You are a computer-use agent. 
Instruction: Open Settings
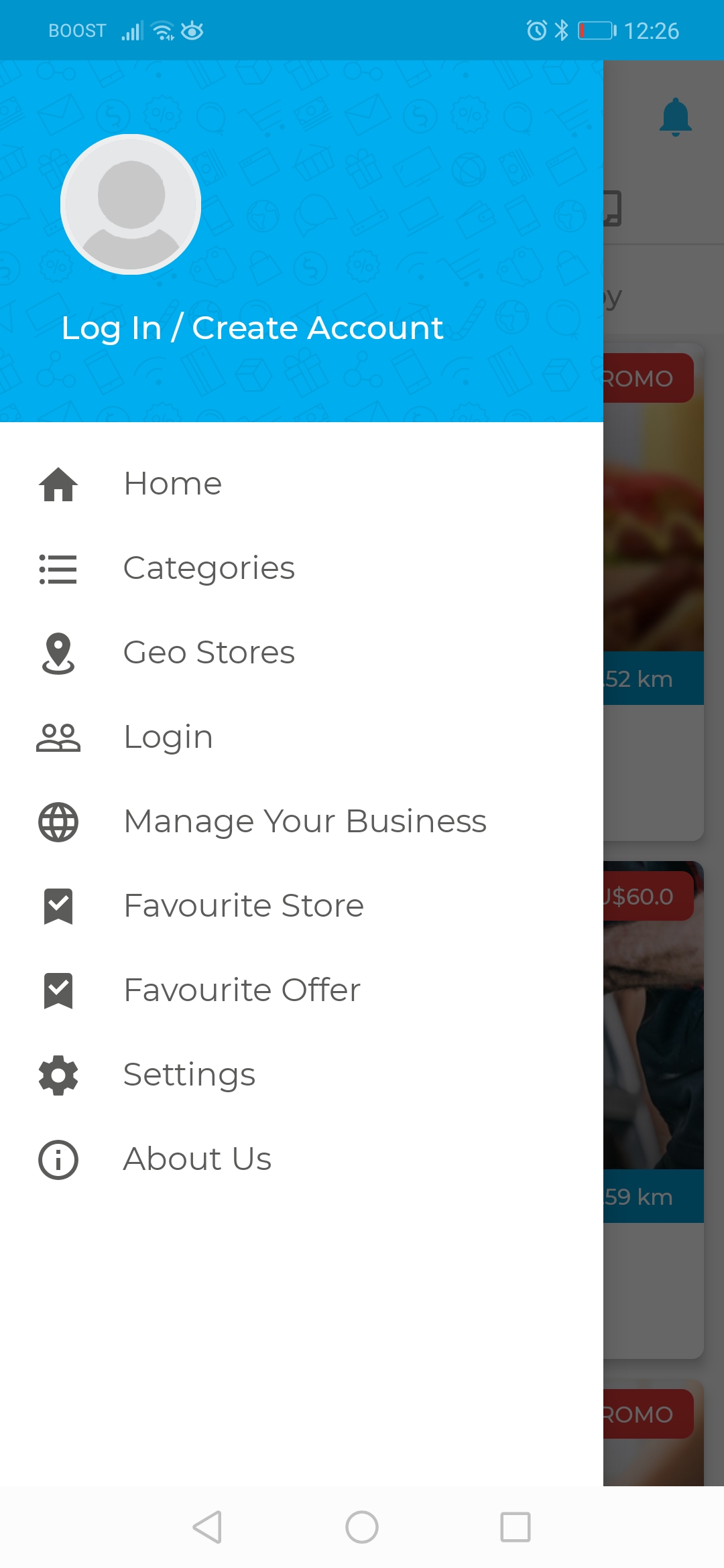189,1075
